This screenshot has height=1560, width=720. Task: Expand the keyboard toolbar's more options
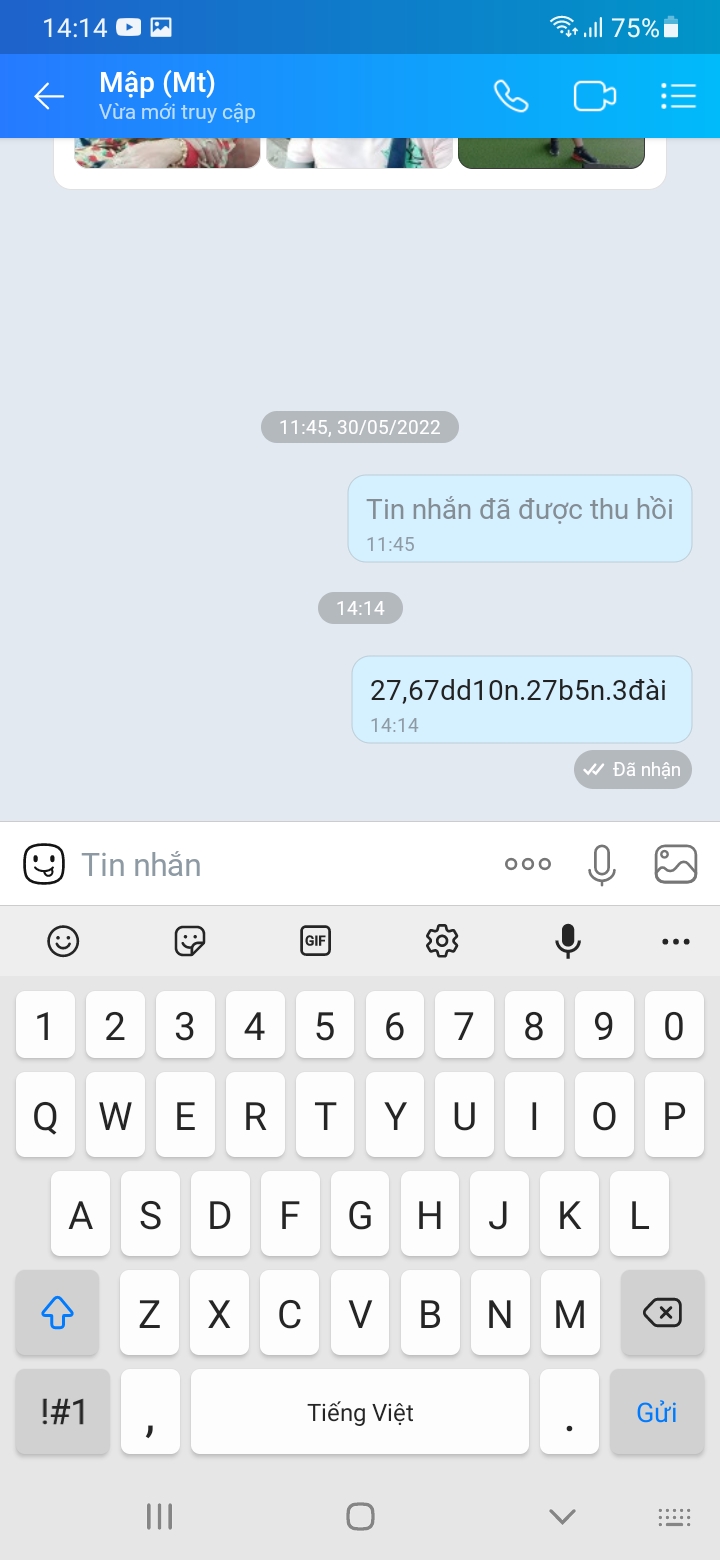click(x=676, y=941)
